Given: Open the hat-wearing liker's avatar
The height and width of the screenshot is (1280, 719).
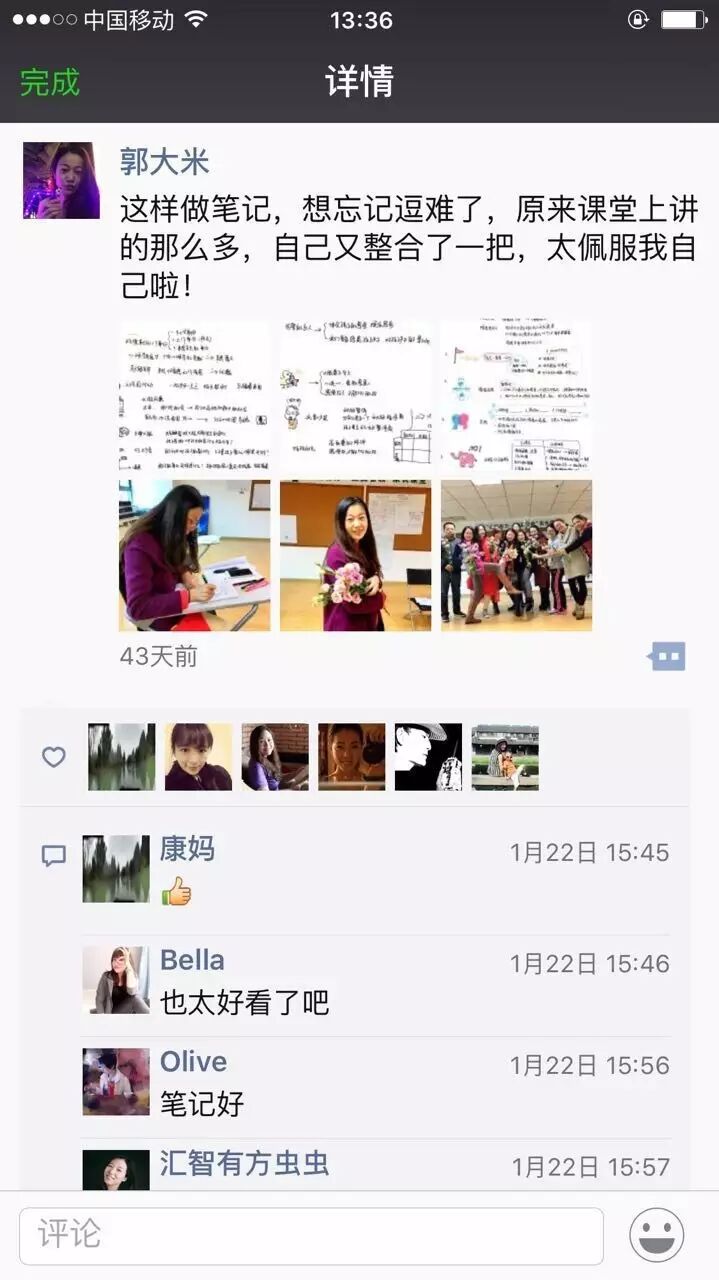Looking at the screenshot, I should (x=428, y=757).
